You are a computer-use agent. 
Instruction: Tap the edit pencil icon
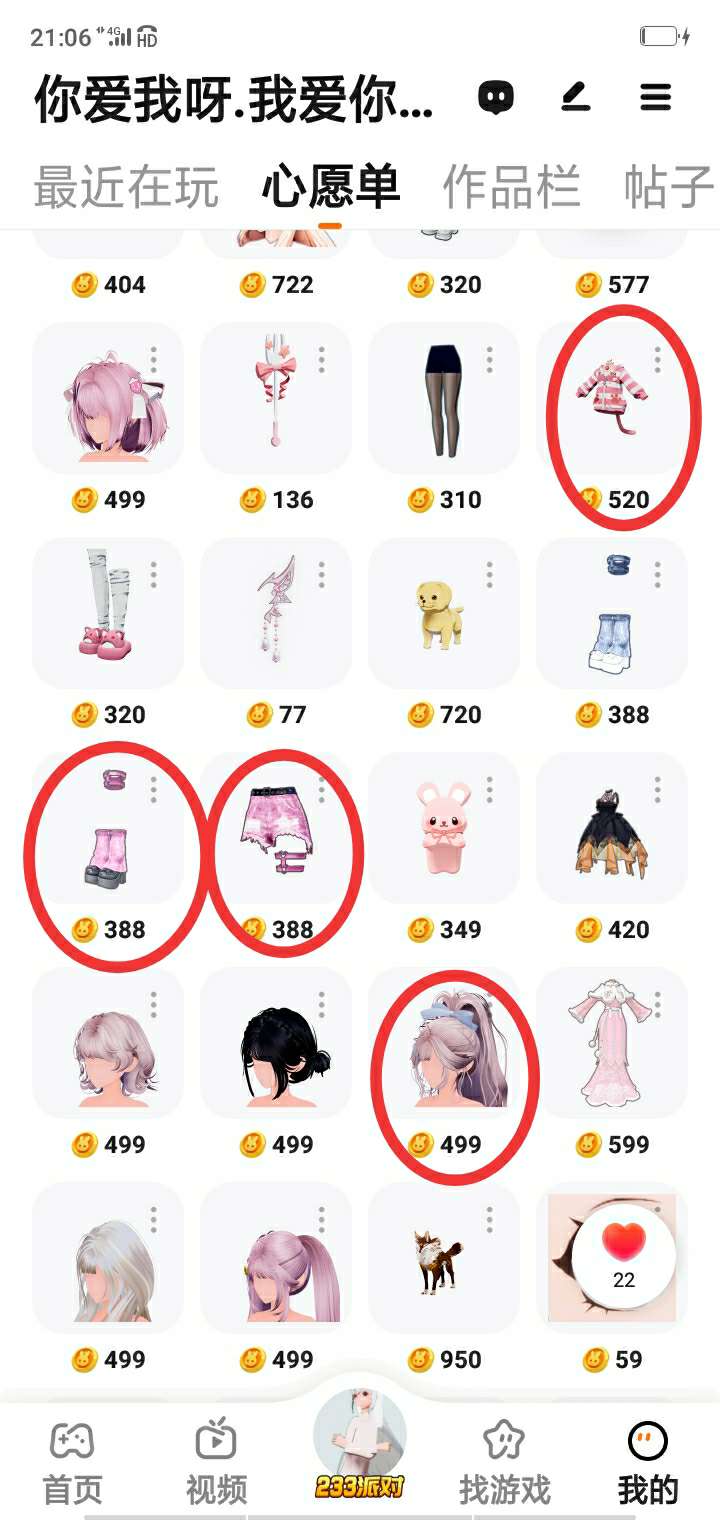pyautogui.click(x=575, y=97)
